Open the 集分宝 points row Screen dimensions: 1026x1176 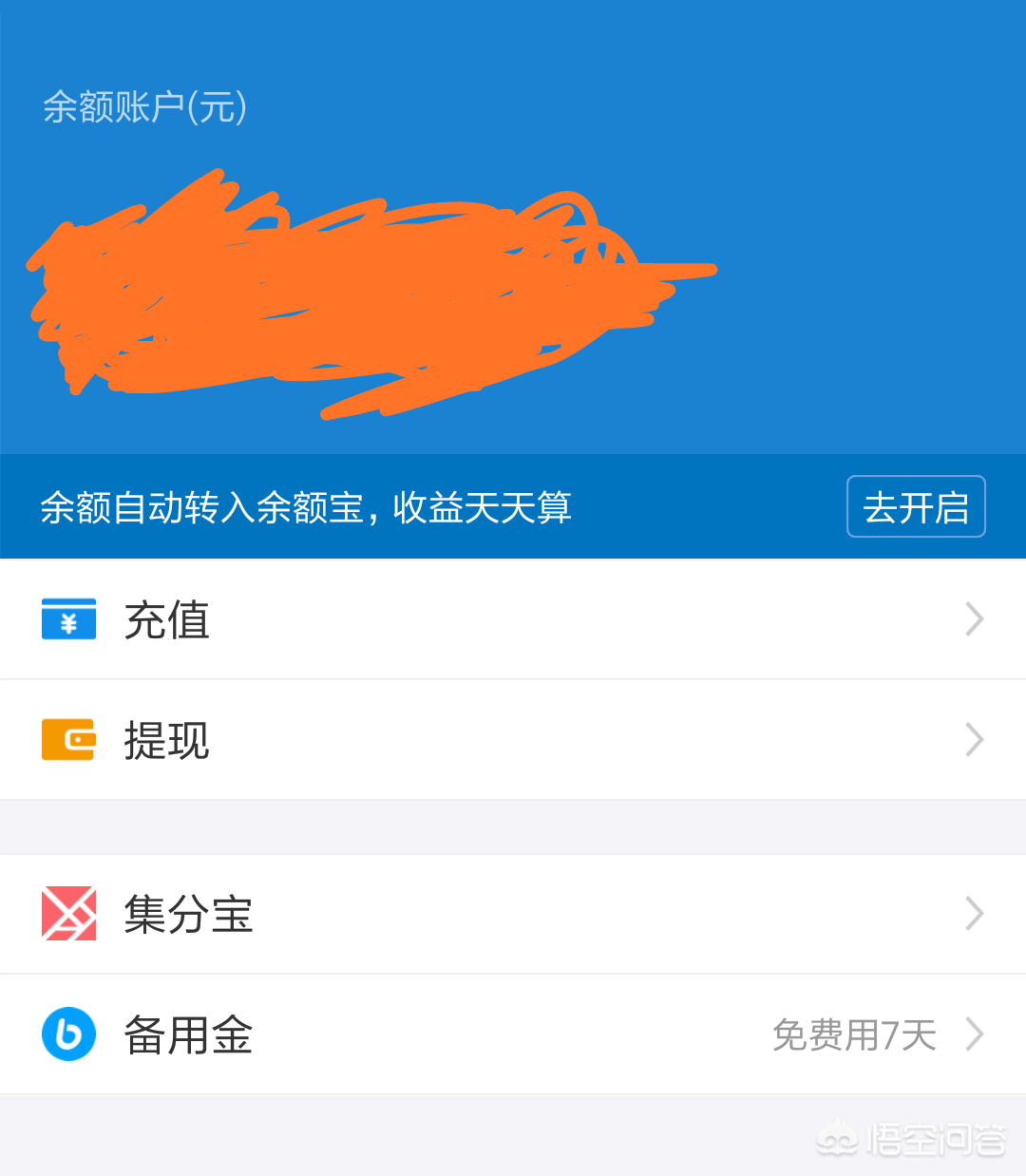[x=513, y=914]
